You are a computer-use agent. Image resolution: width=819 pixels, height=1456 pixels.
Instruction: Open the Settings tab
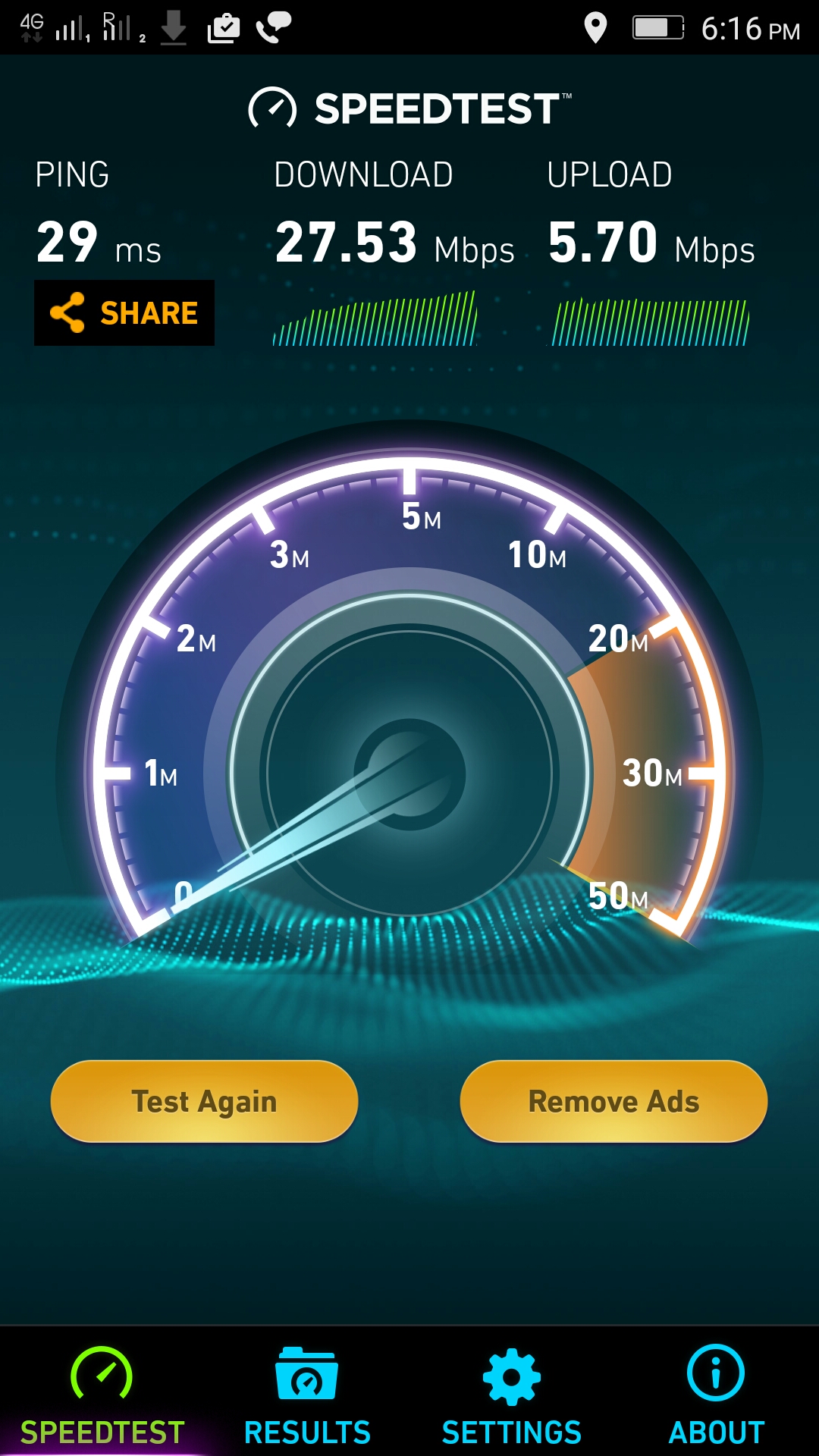[512, 1394]
